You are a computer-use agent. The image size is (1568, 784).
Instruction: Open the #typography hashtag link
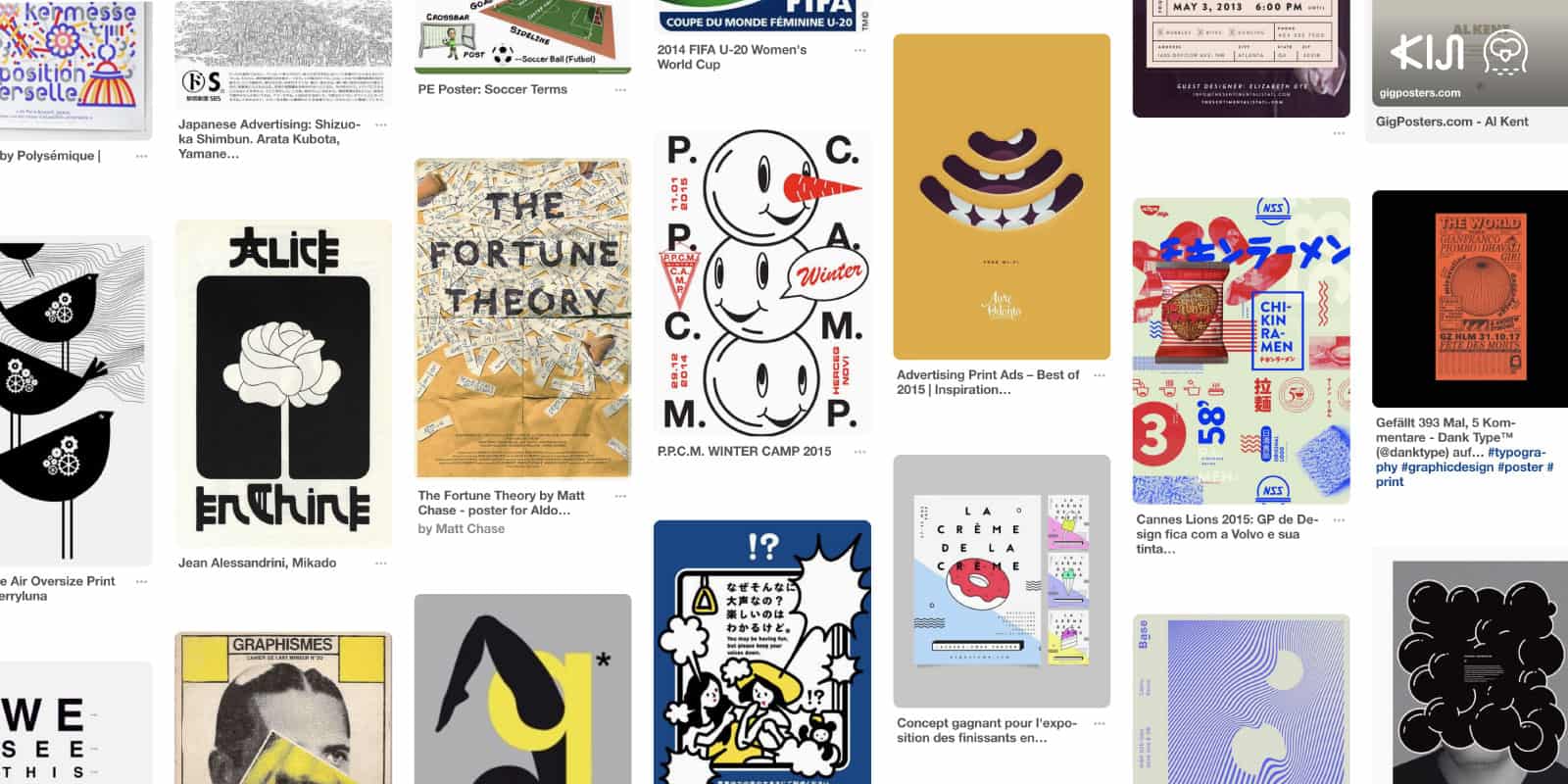(1516, 453)
